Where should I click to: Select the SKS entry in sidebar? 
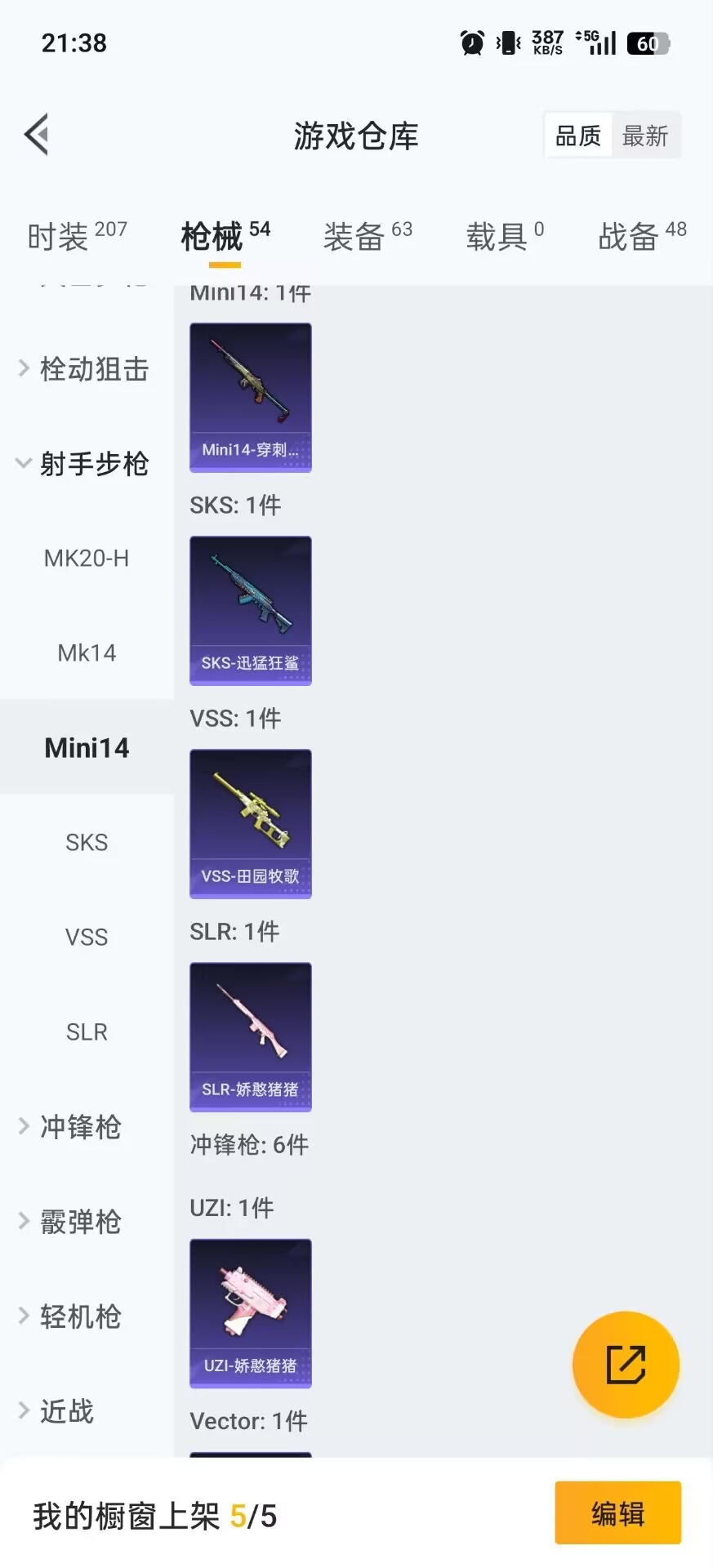[87, 842]
